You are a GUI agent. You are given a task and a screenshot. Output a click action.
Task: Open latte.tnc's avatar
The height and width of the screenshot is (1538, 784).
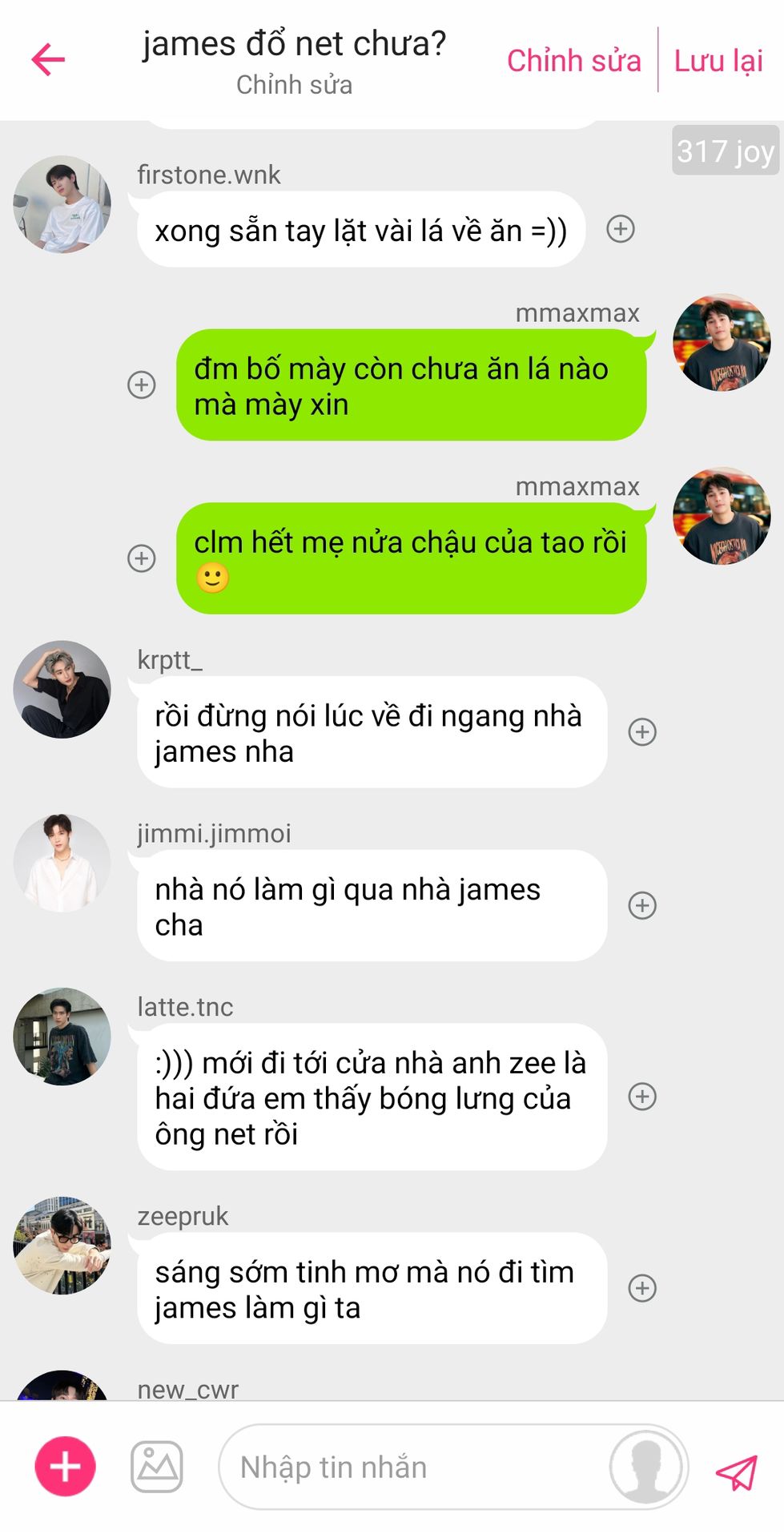(62, 1037)
